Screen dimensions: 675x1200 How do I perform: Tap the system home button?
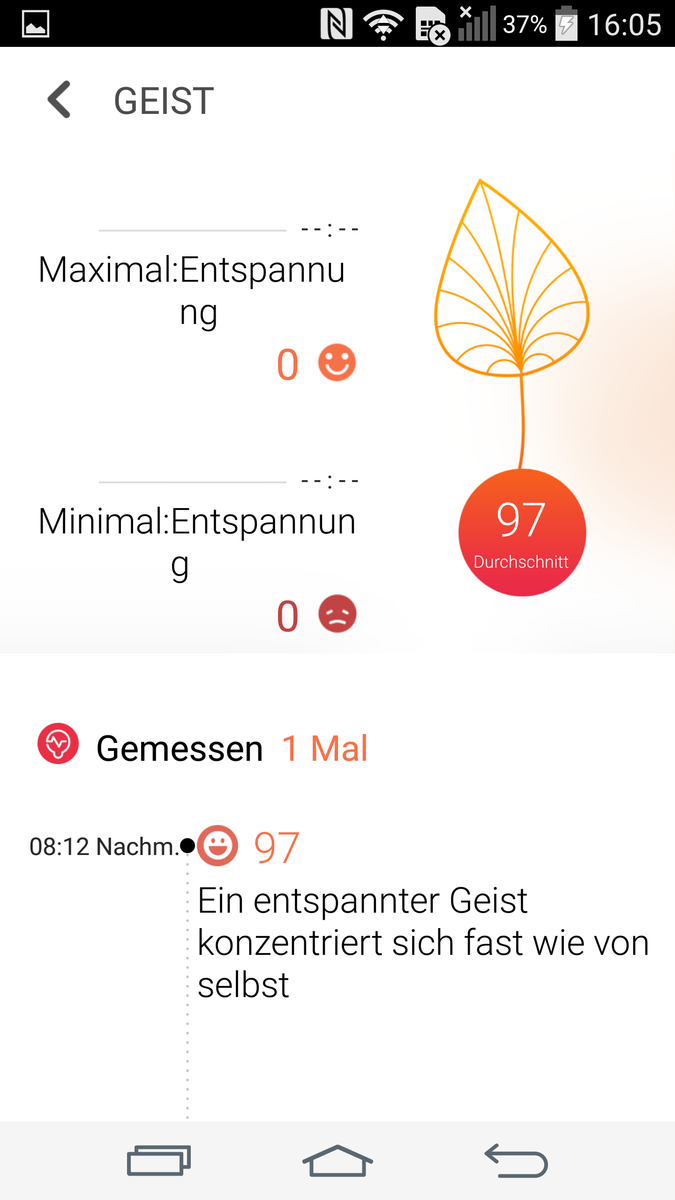pos(337,1161)
